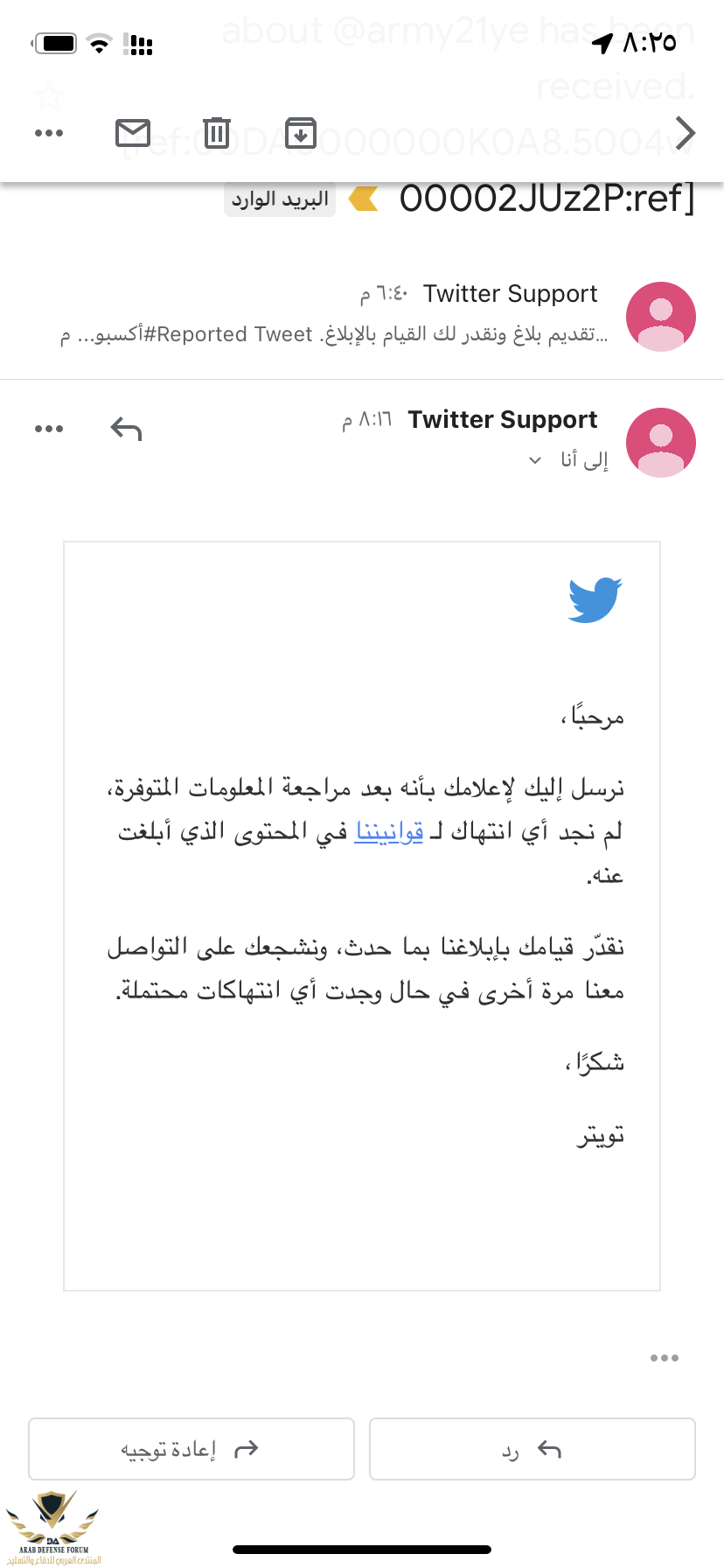Tap the رد reply button
This screenshot has height=1568, width=724.
pos(532,1449)
